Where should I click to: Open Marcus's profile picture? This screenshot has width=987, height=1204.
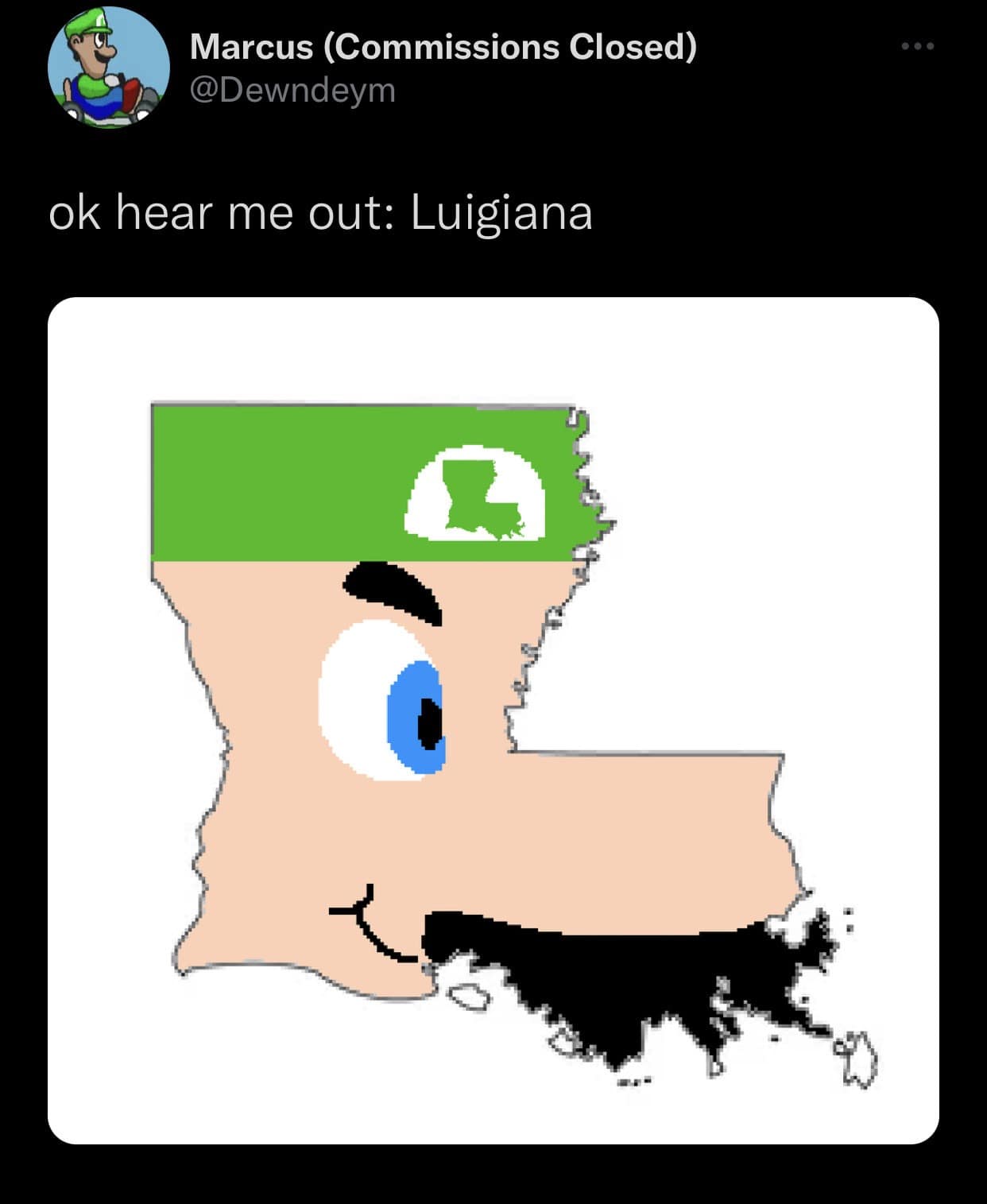109,67
